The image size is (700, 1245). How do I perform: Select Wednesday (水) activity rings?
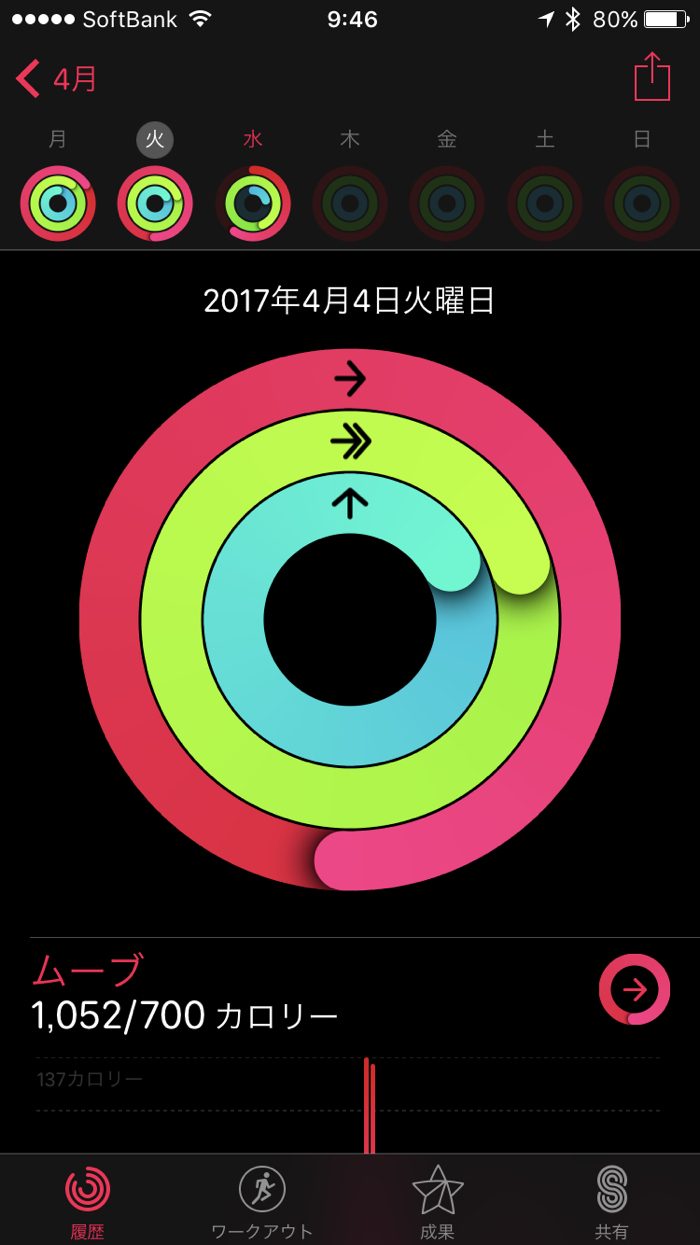(253, 203)
